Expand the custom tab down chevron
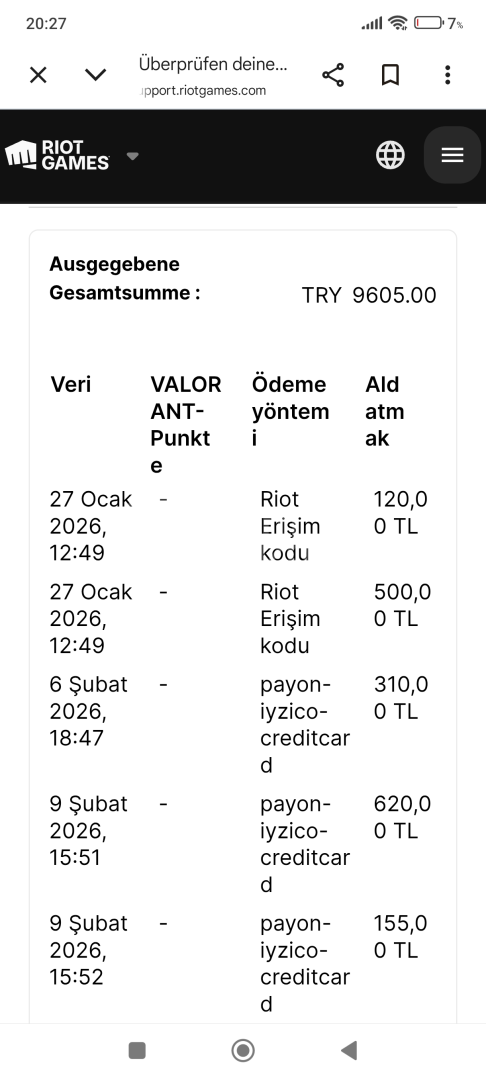This screenshot has height=1080, width=486. point(95,74)
